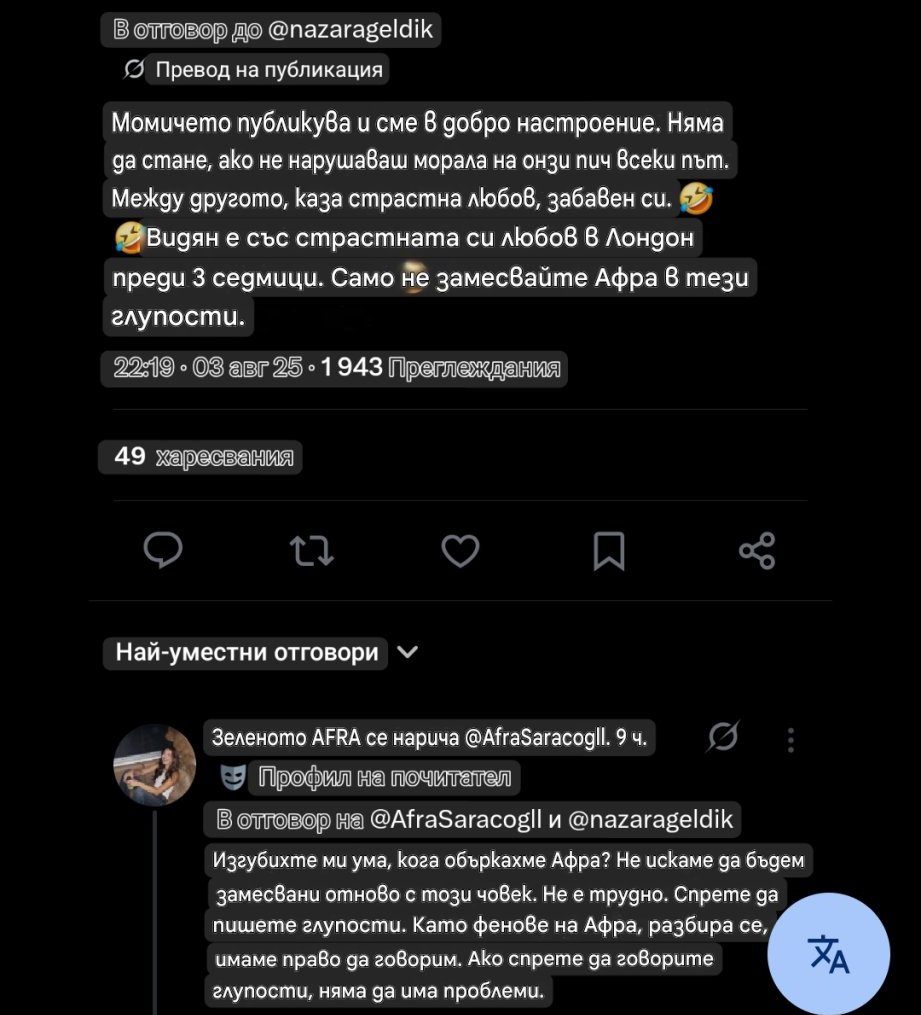
Task: Open @nazarageldik mention at the top
Action: (352, 30)
